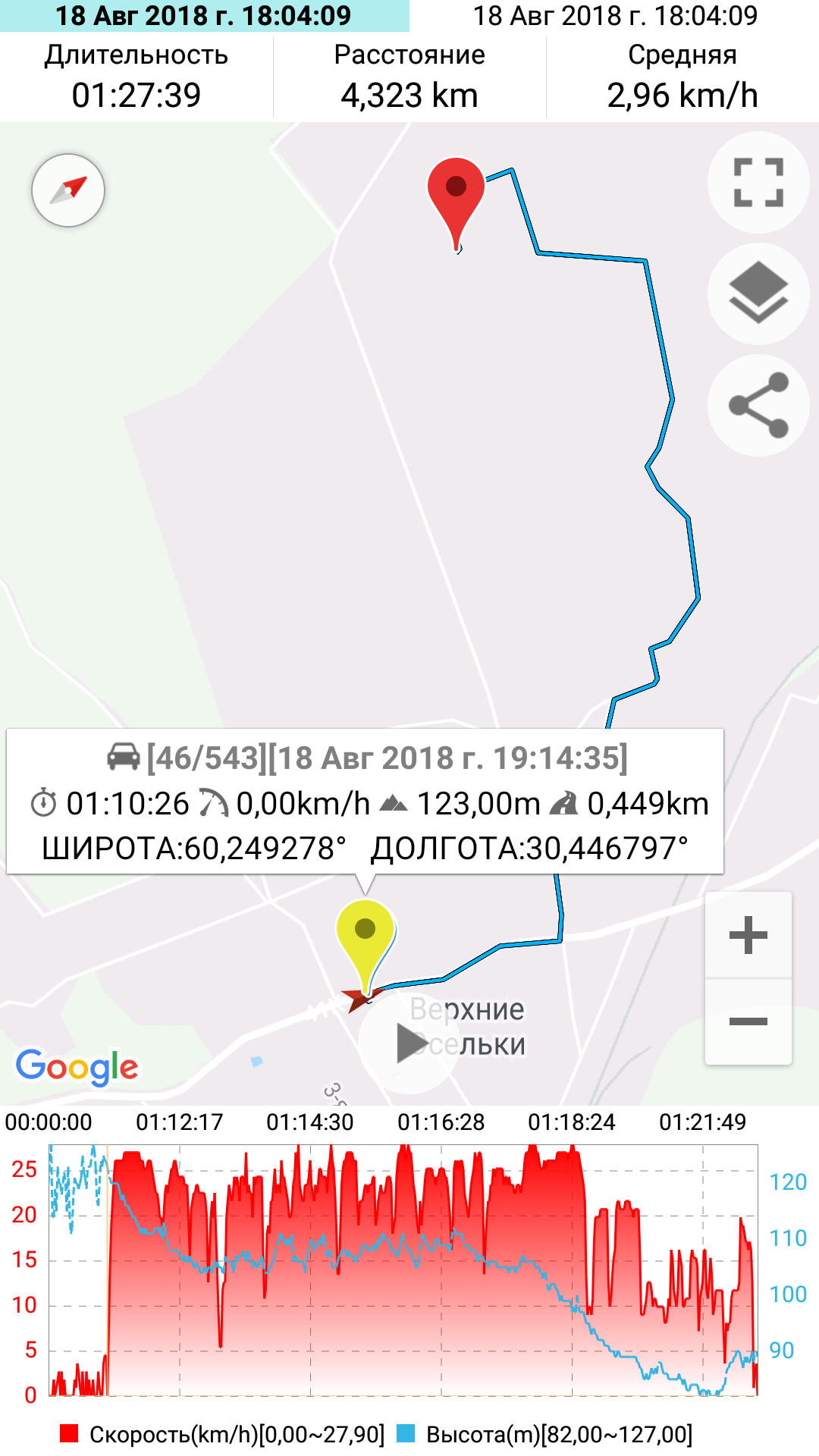Play the track replay

409,1043
